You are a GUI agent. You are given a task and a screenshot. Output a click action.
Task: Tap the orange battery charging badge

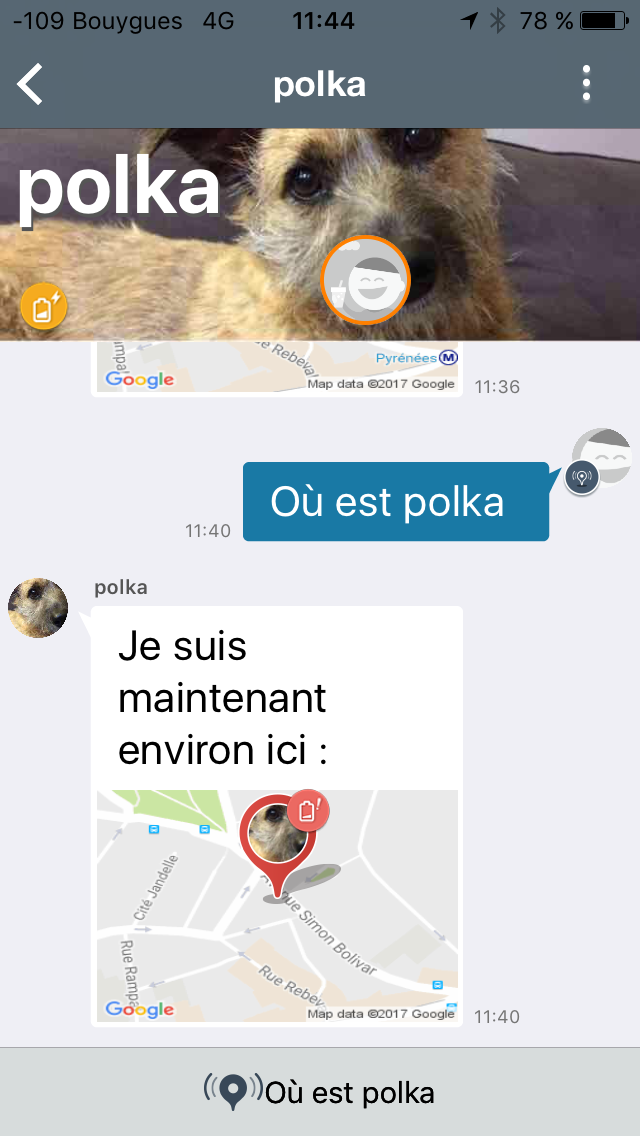(43, 306)
